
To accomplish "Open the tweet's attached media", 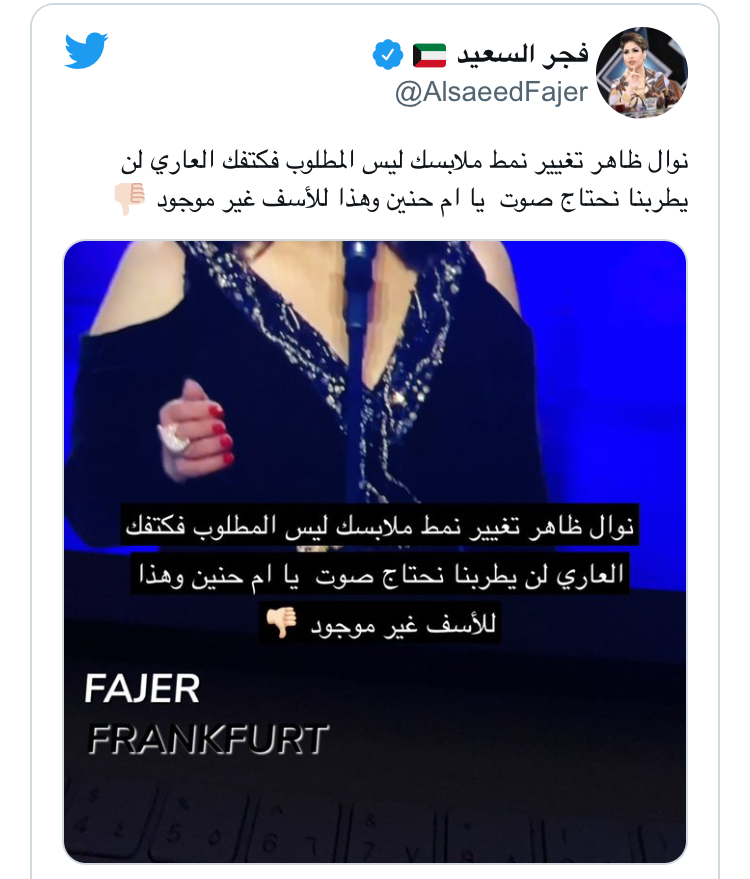I will click(x=375, y=550).
